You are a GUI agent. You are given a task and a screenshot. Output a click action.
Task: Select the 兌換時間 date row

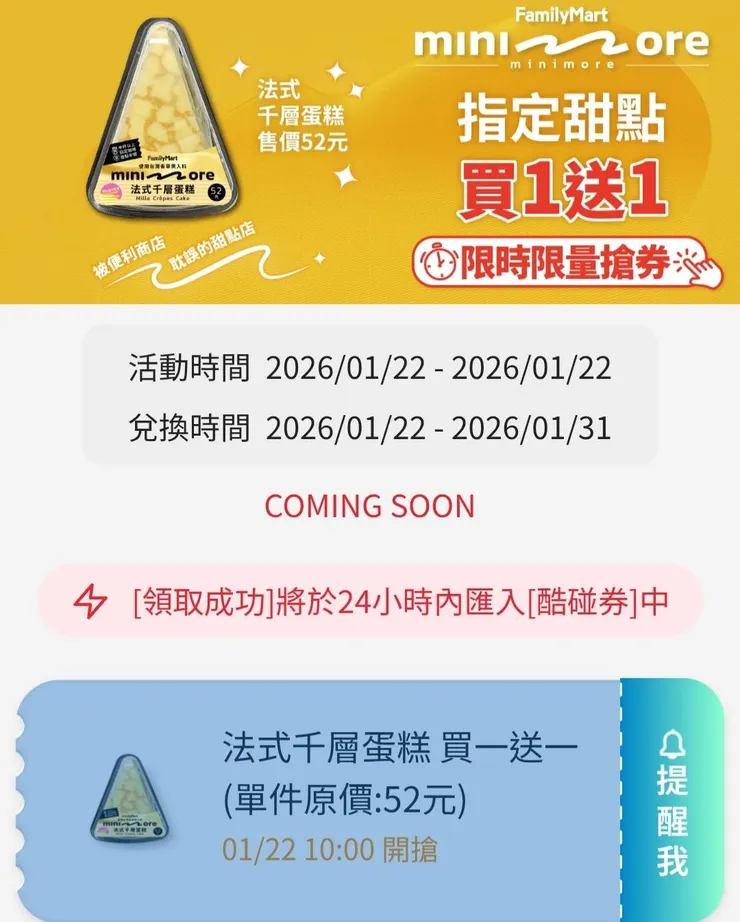pos(370,427)
